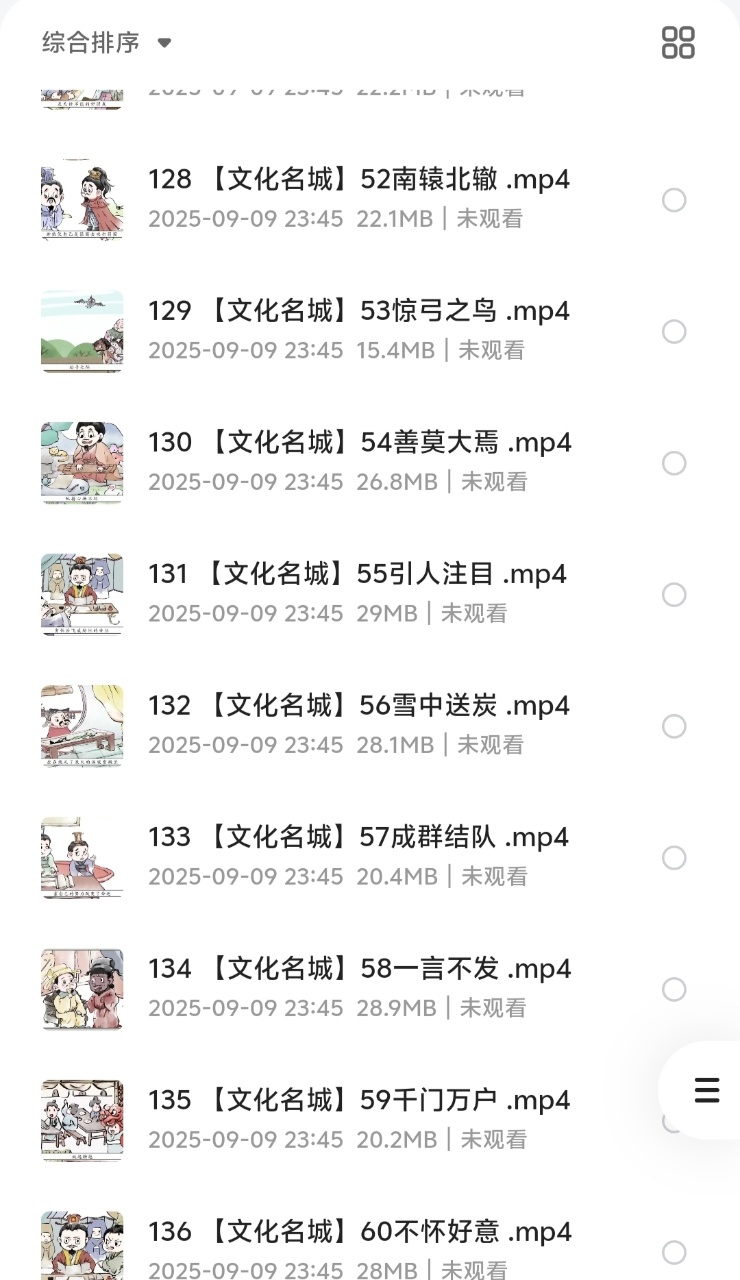Select the circle next to 130 善莫大焉
The height and width of the screenshot is (1280, 740).
[673, 462]
